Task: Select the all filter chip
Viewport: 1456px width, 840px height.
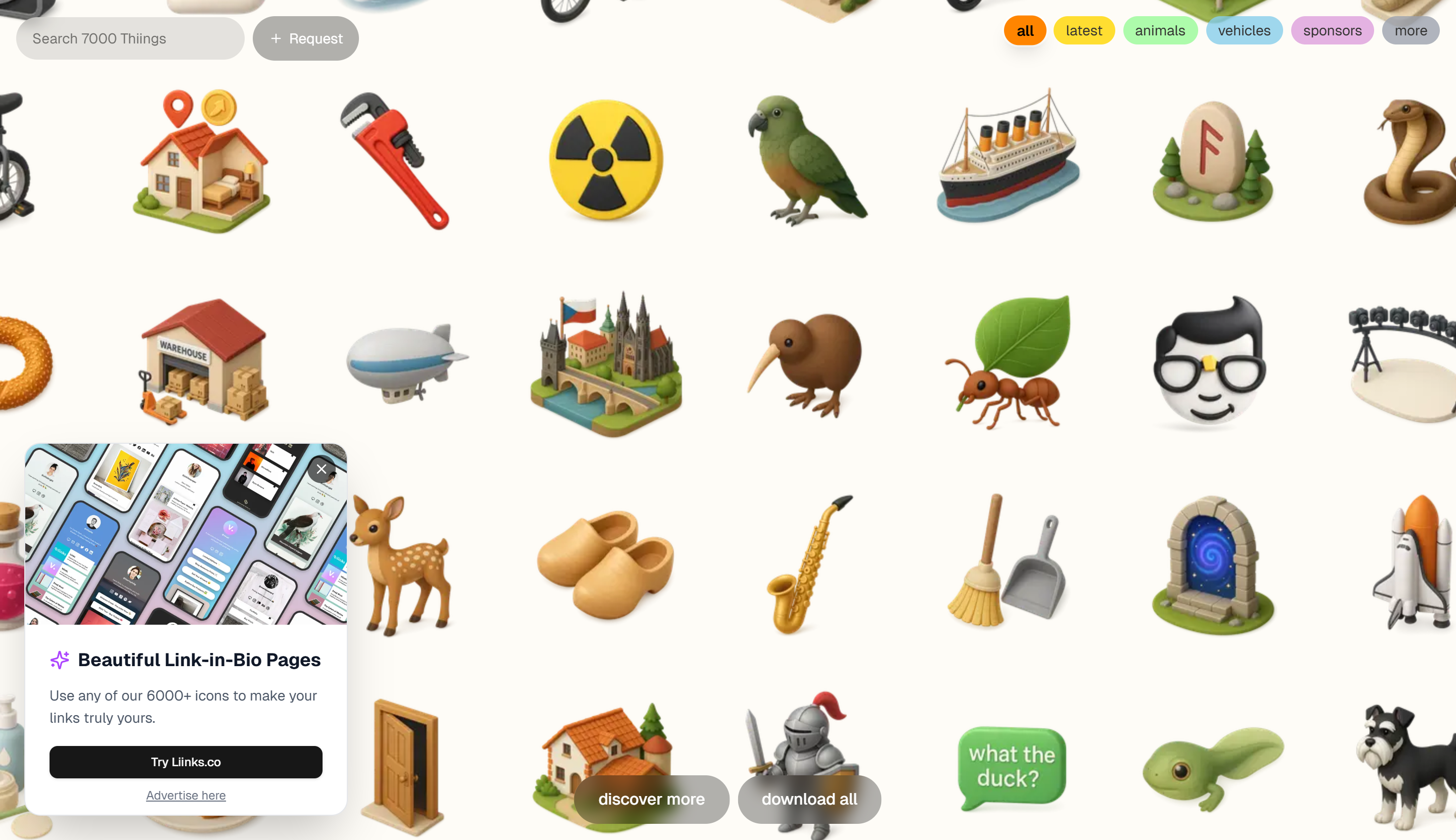Action: tap(1024, 30)
